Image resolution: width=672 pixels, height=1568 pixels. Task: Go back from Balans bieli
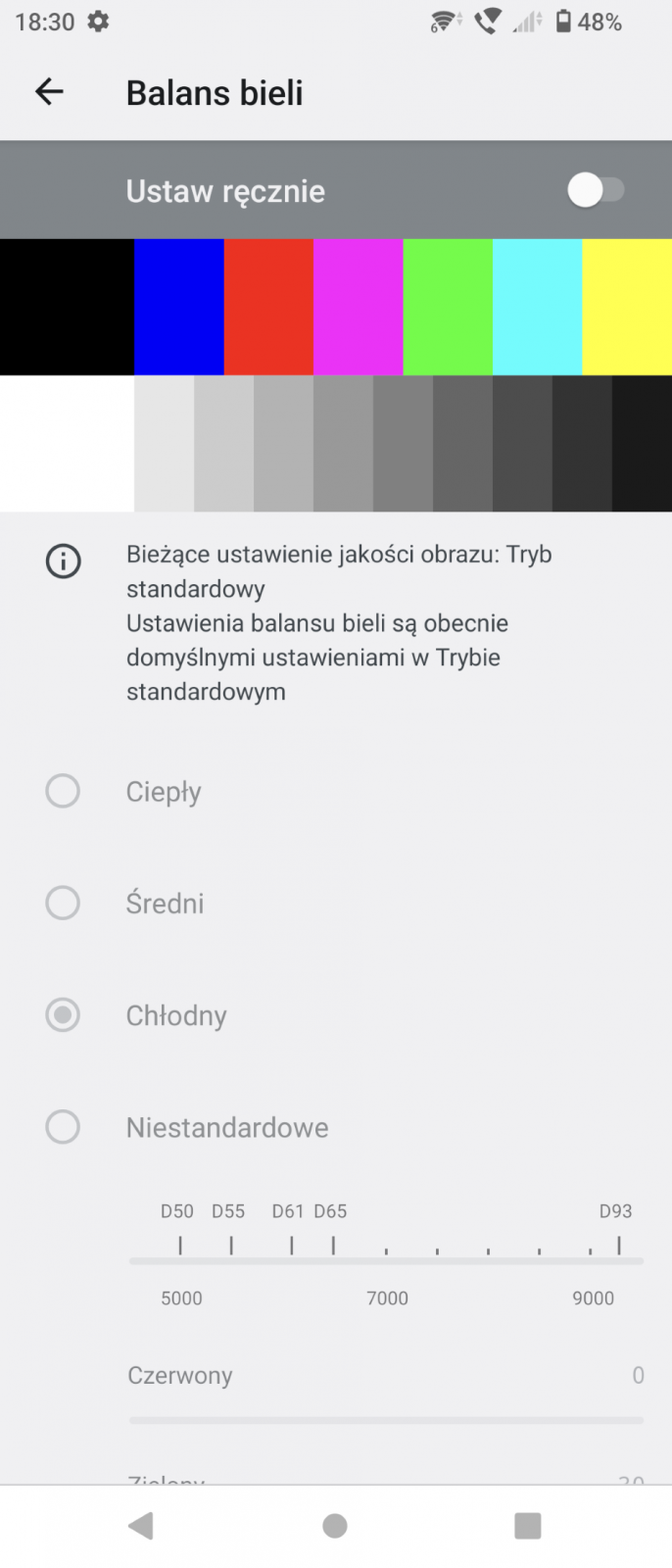49,92
